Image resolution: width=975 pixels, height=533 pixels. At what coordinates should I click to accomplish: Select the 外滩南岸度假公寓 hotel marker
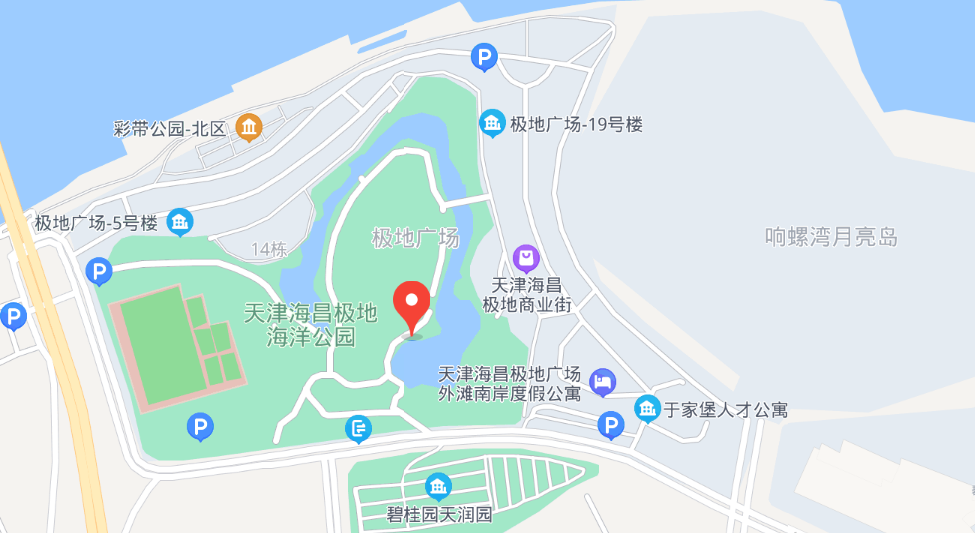(602, 381)
